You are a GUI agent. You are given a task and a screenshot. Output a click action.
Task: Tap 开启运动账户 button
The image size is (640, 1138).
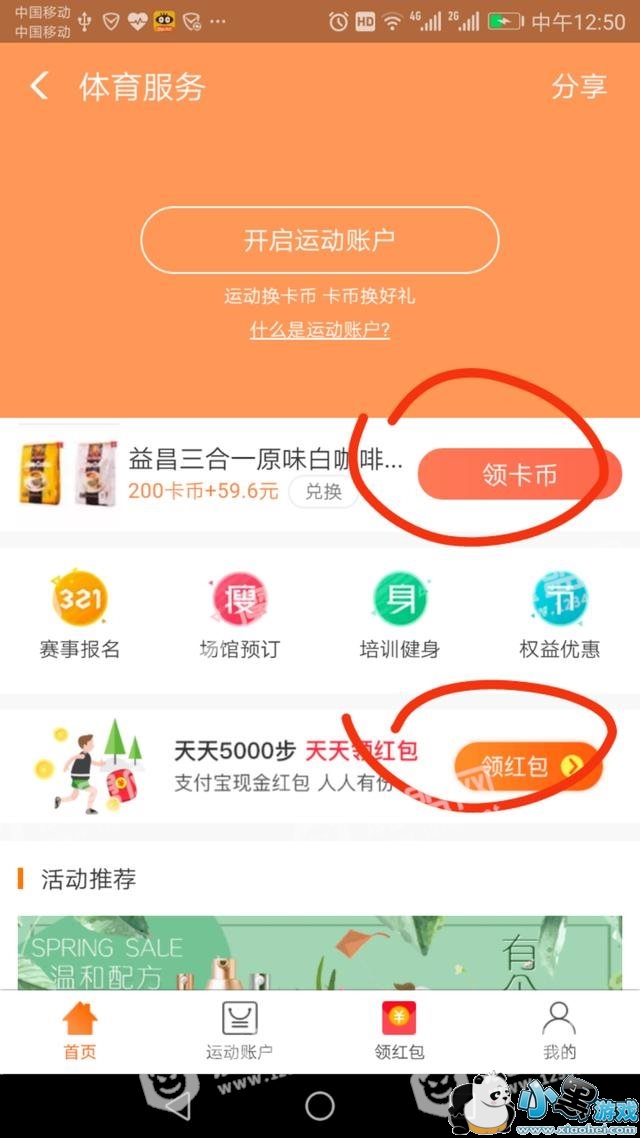point(319,241)
